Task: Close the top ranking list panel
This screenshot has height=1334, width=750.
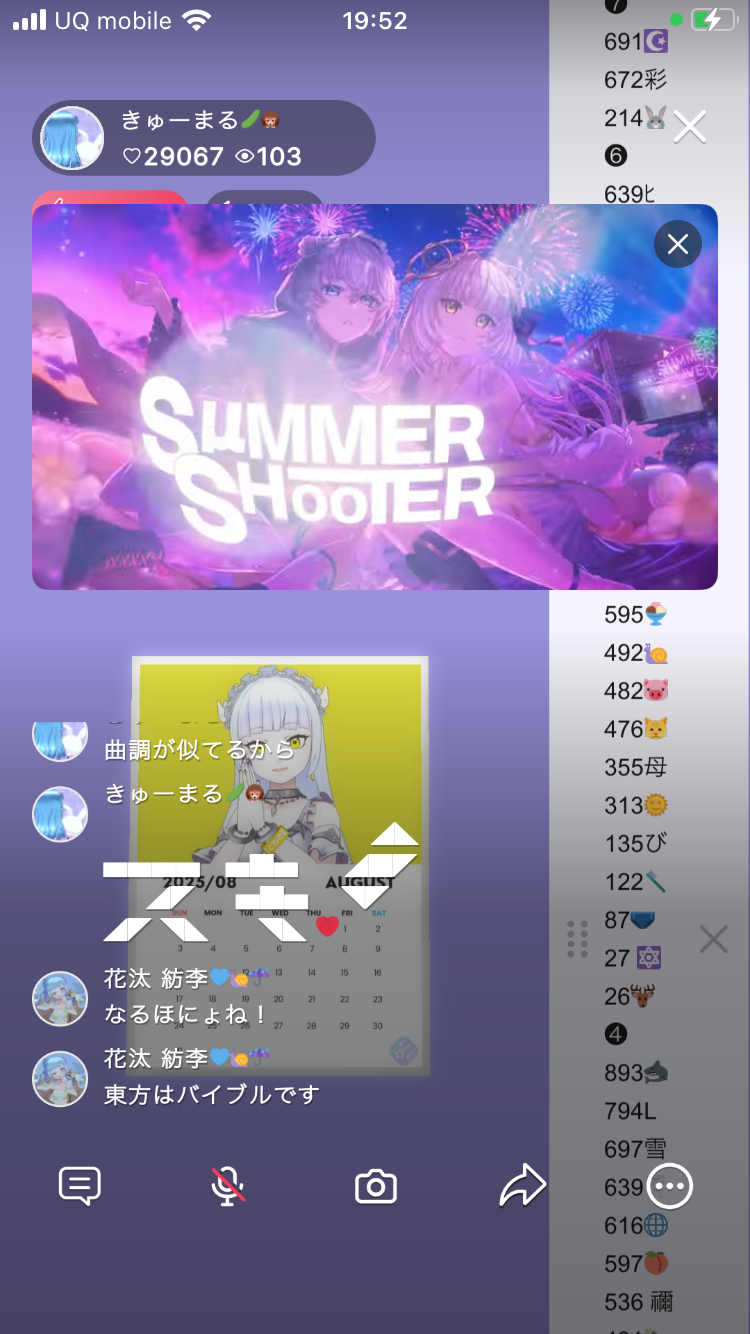Action: pyautogui.click(x=690, y=127)
